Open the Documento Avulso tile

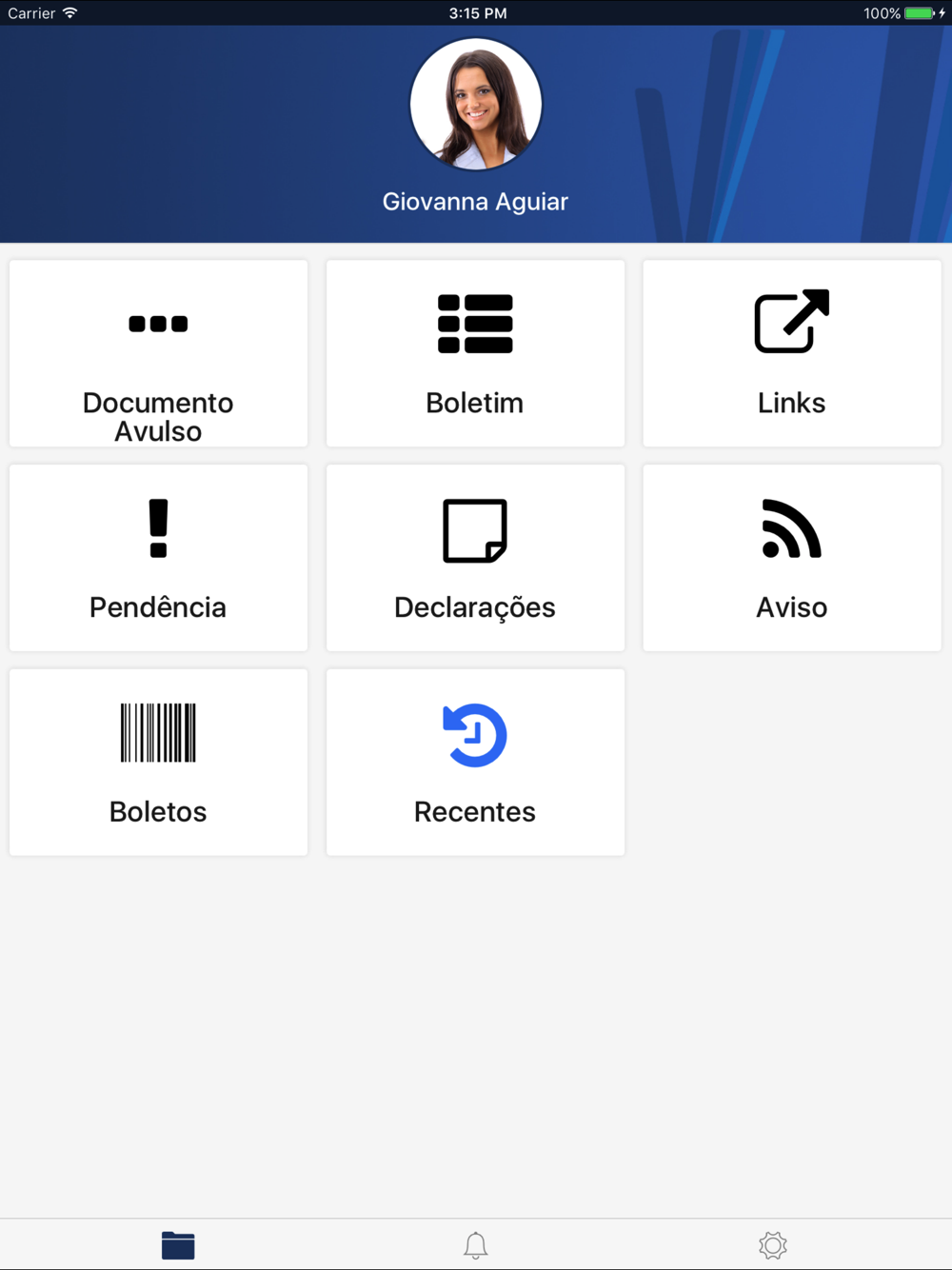pyautogui.click(x=158, y=353)
